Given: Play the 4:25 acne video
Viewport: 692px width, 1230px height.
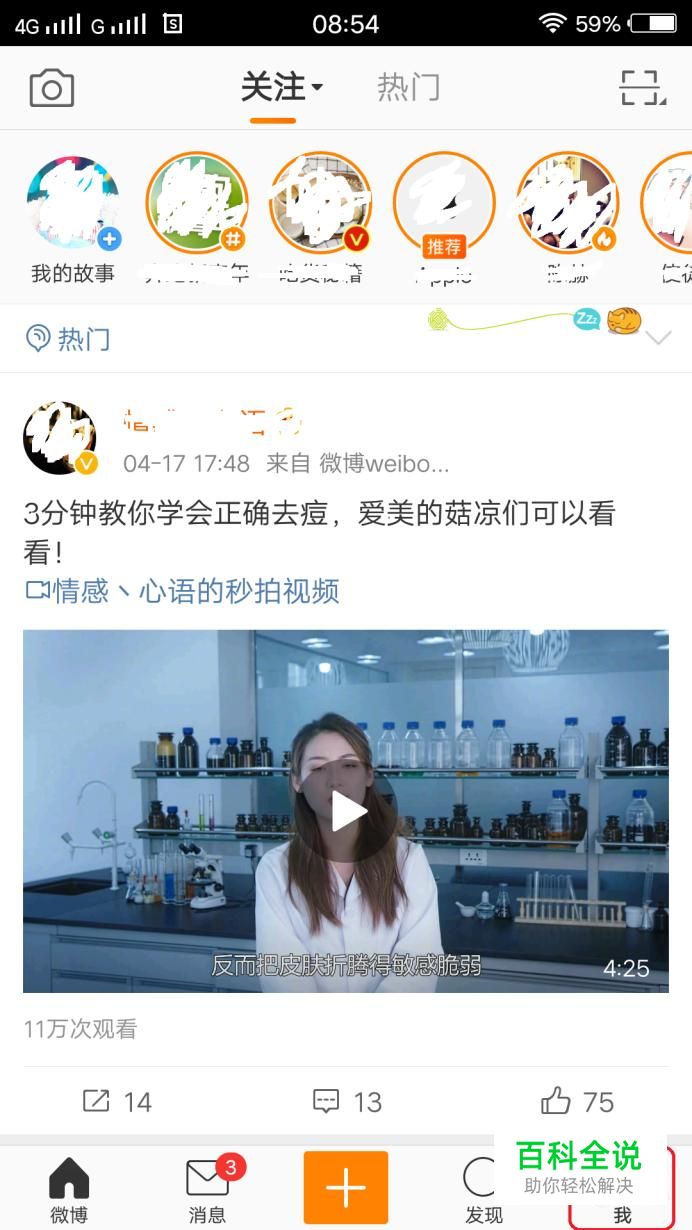Looking at the screenshot, I should coord(346,811).
